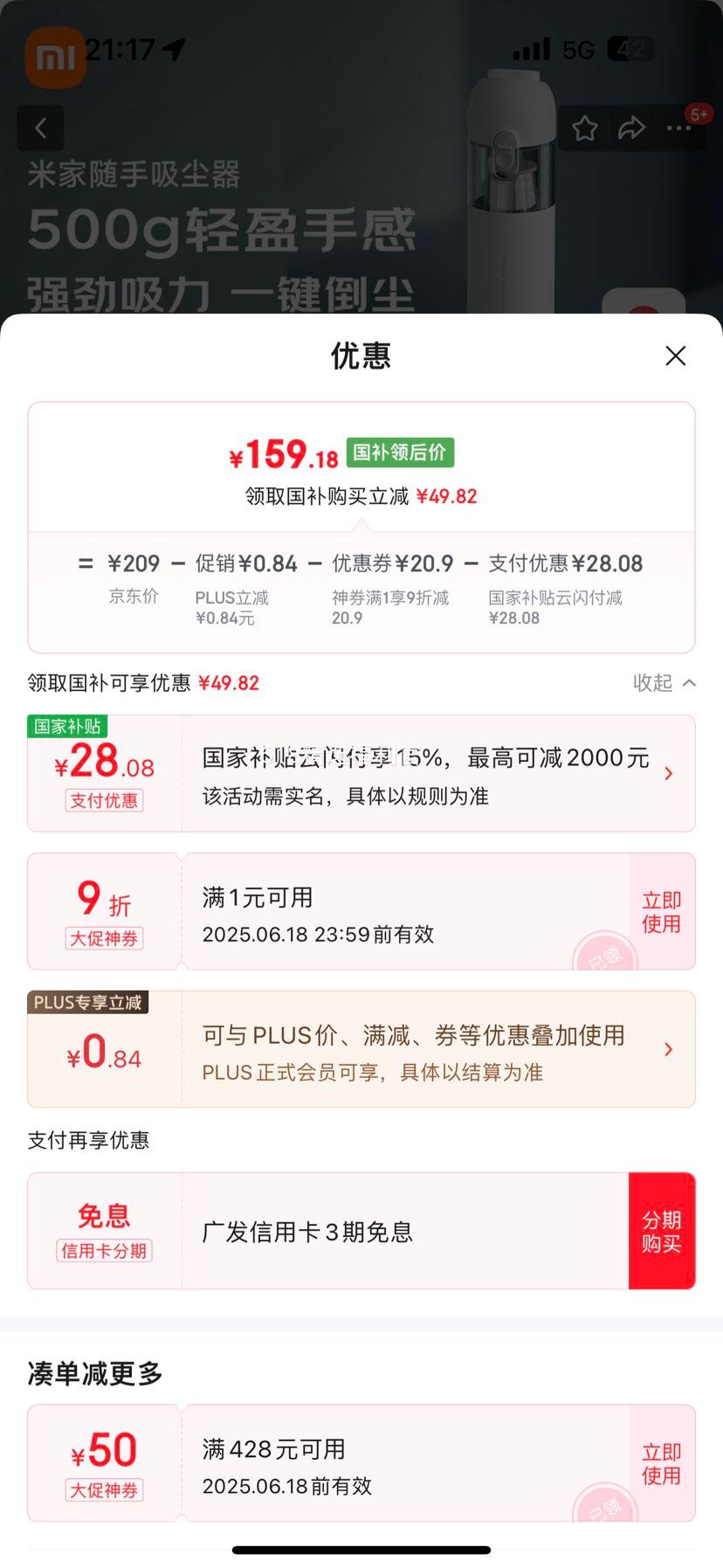Image resolution: width=723 pixels, height=1568 pixels.
Task: Close the 优惠 popup sheet
Action: [x=675, y=356]
